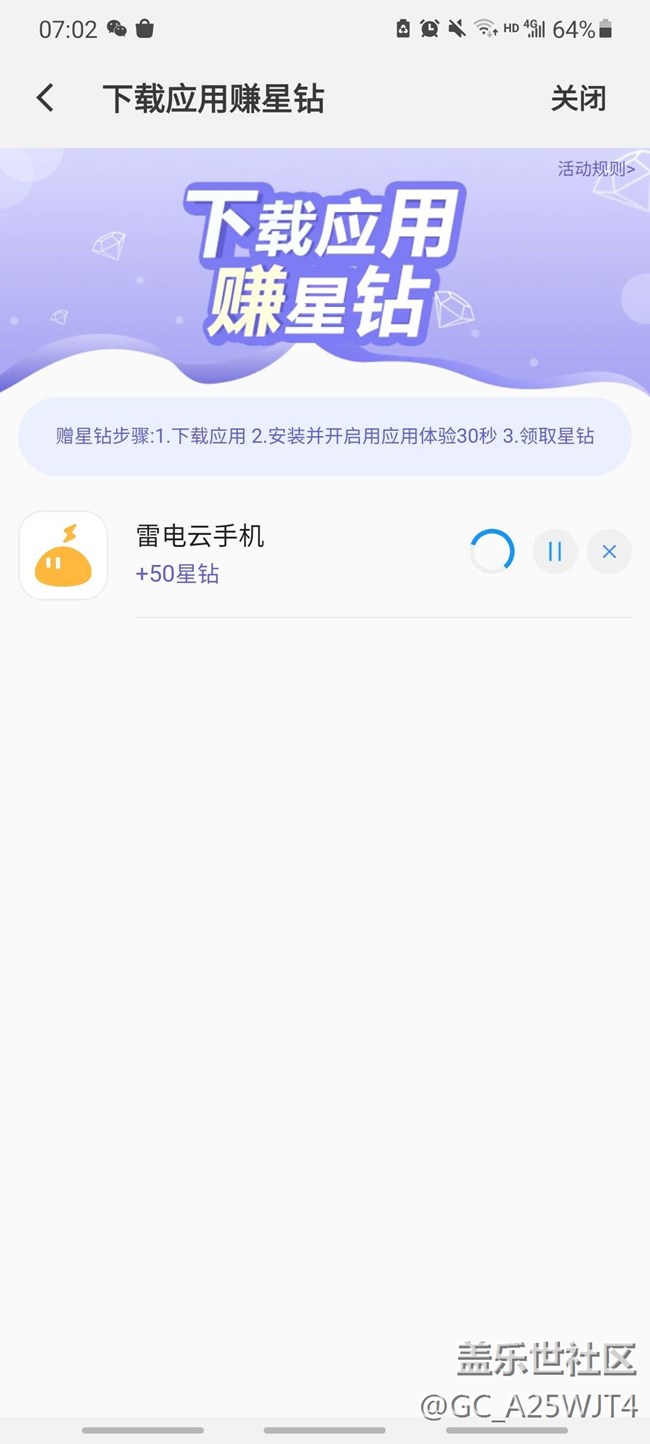The height and width of the screenshot is (1444, 650).
Task: Pause the 雷电云手机 download
Action: pos(555,552)
